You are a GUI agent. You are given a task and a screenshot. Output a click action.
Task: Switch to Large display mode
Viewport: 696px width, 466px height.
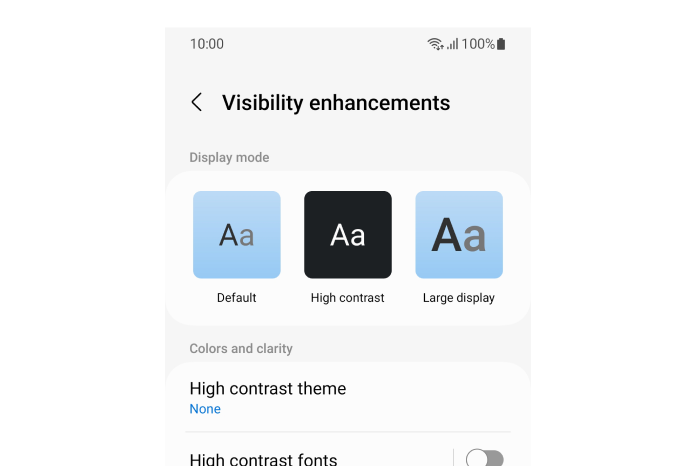click(x=459, y=235)
